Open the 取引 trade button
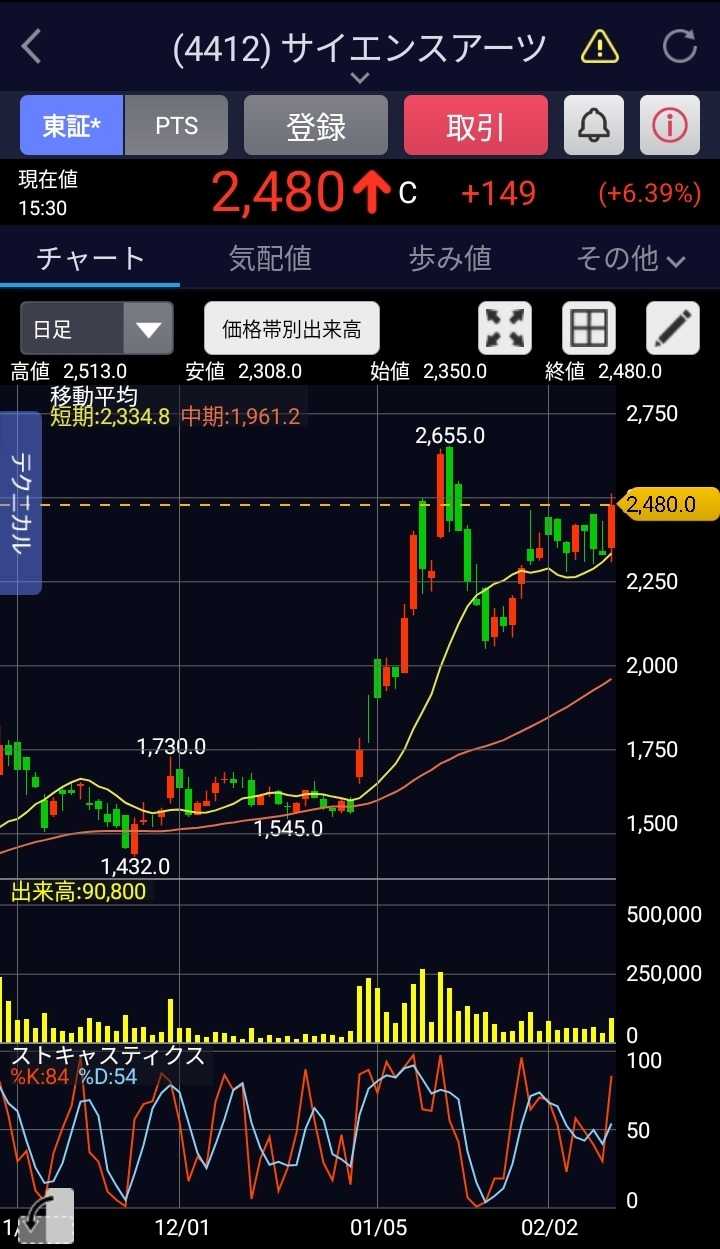 click(x=475, y=126)
